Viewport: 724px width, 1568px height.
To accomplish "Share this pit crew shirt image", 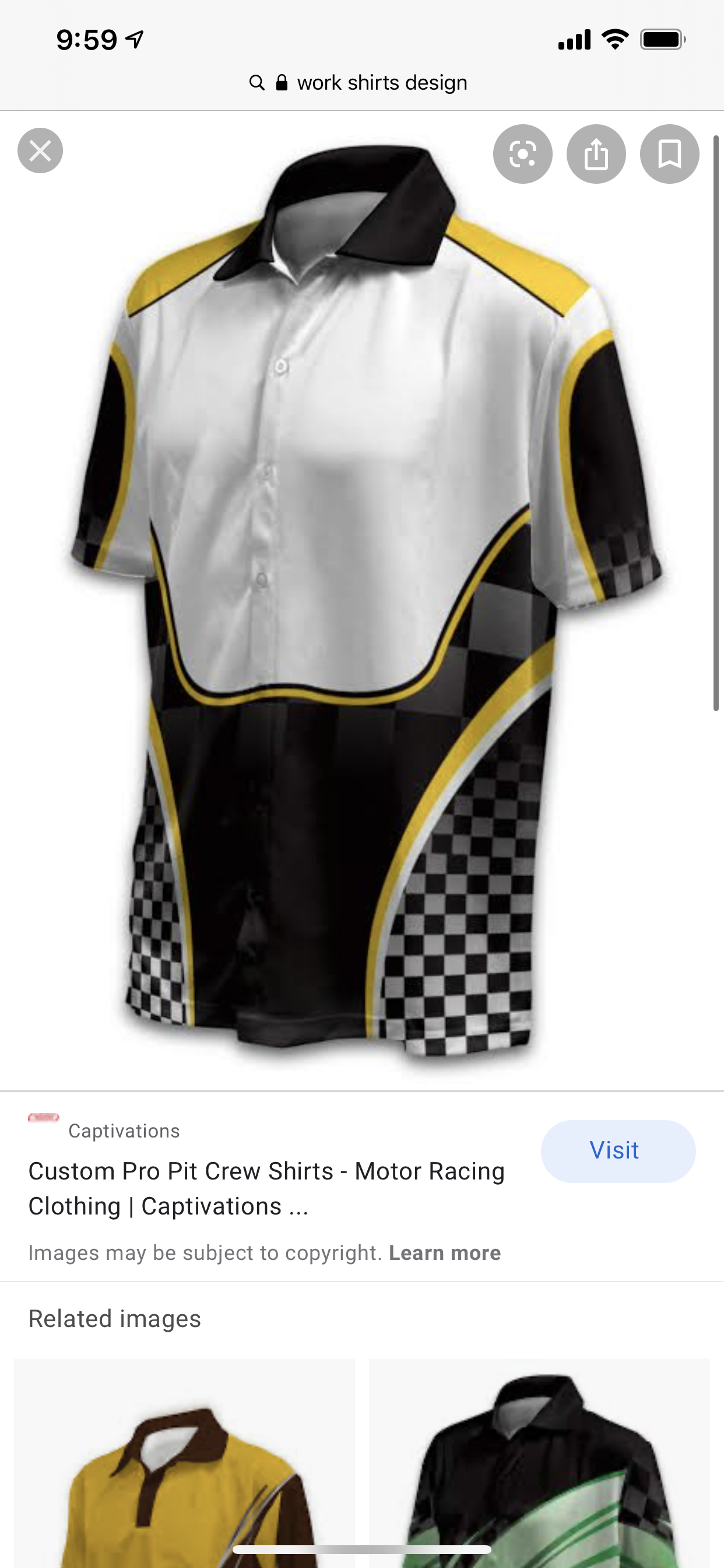I will (596, 154).
